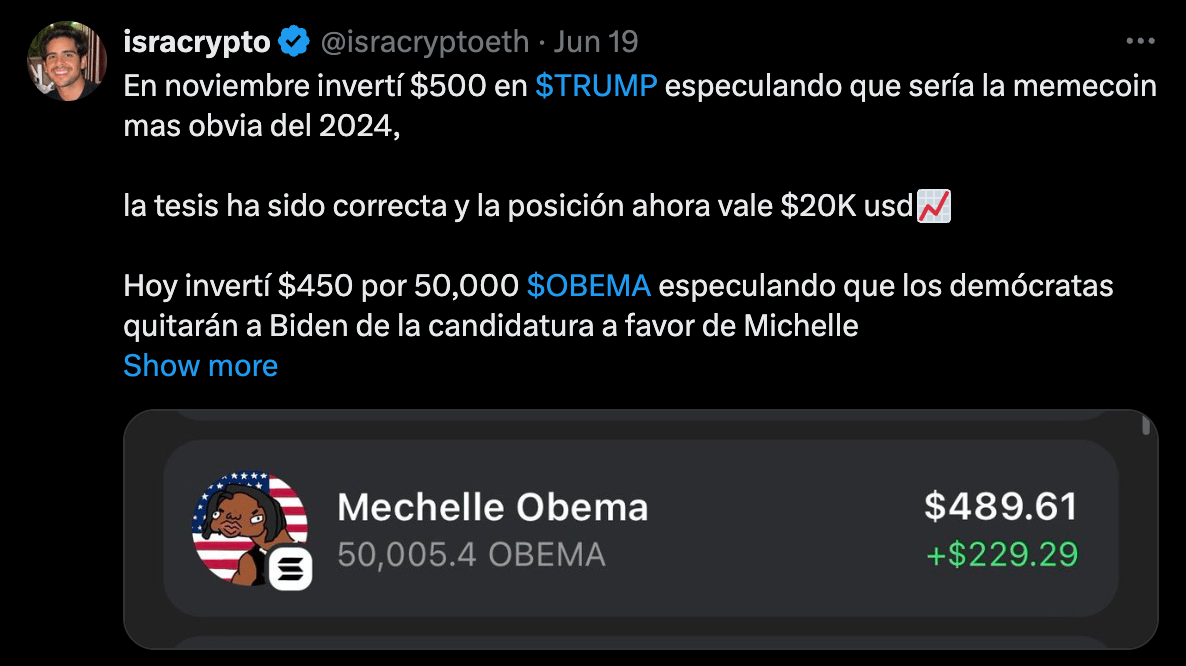Open the $TRUMP cashtag link
The width and height of the screenshot is (1186, 666).
tap(596, 86)
